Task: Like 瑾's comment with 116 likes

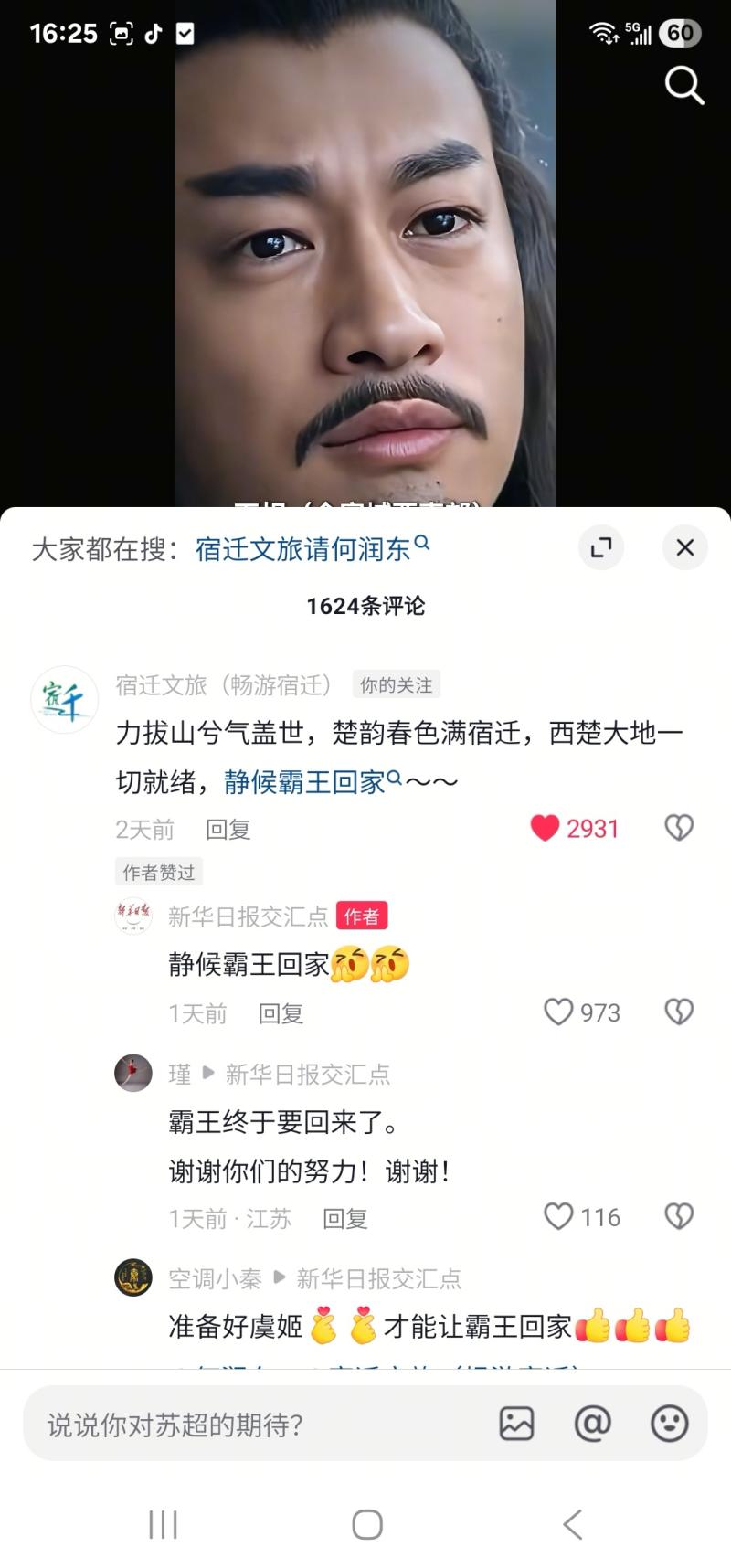Action: (558, 1216)
